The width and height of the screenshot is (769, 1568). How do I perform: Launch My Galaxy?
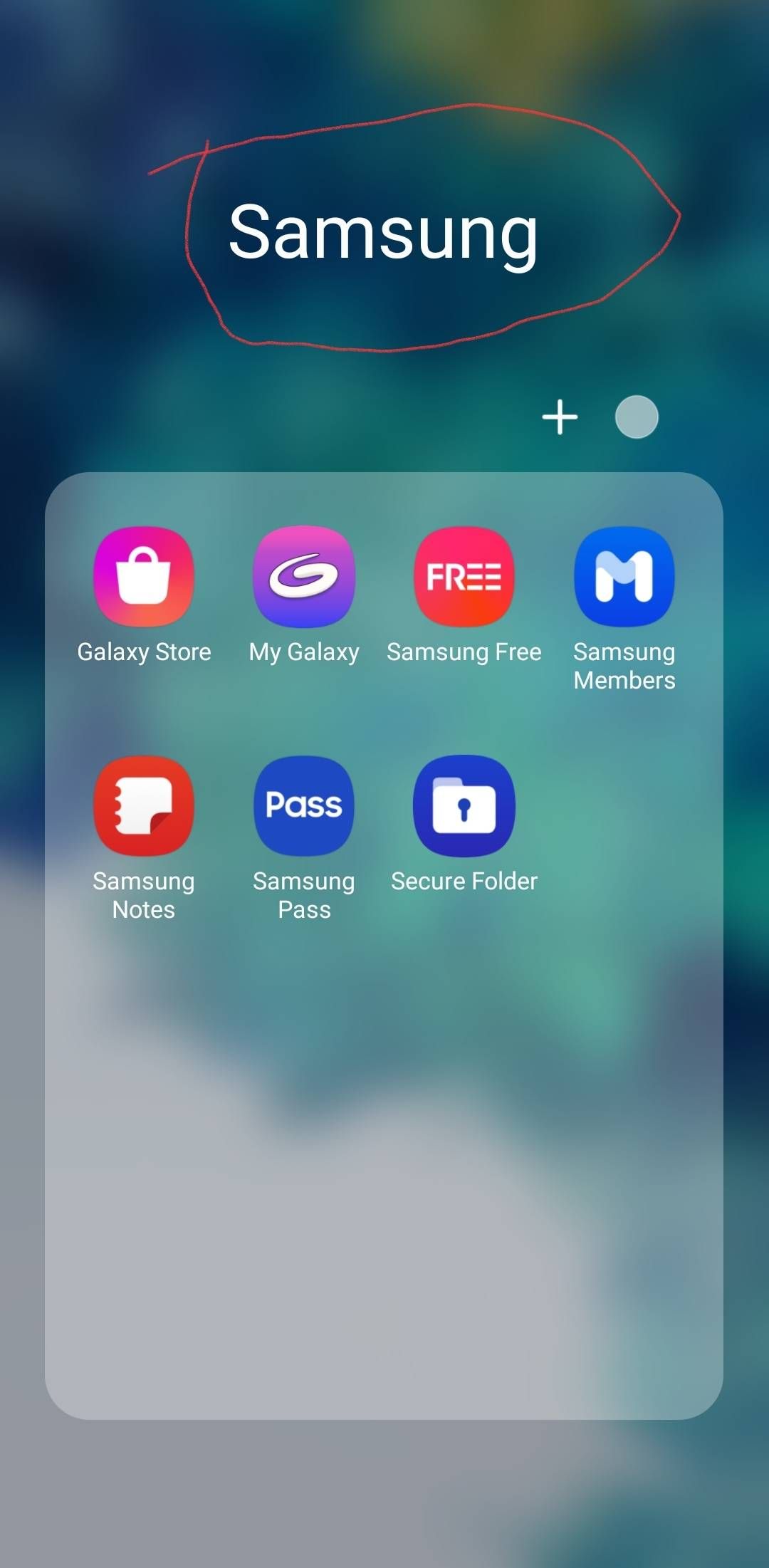pos(304,577)
